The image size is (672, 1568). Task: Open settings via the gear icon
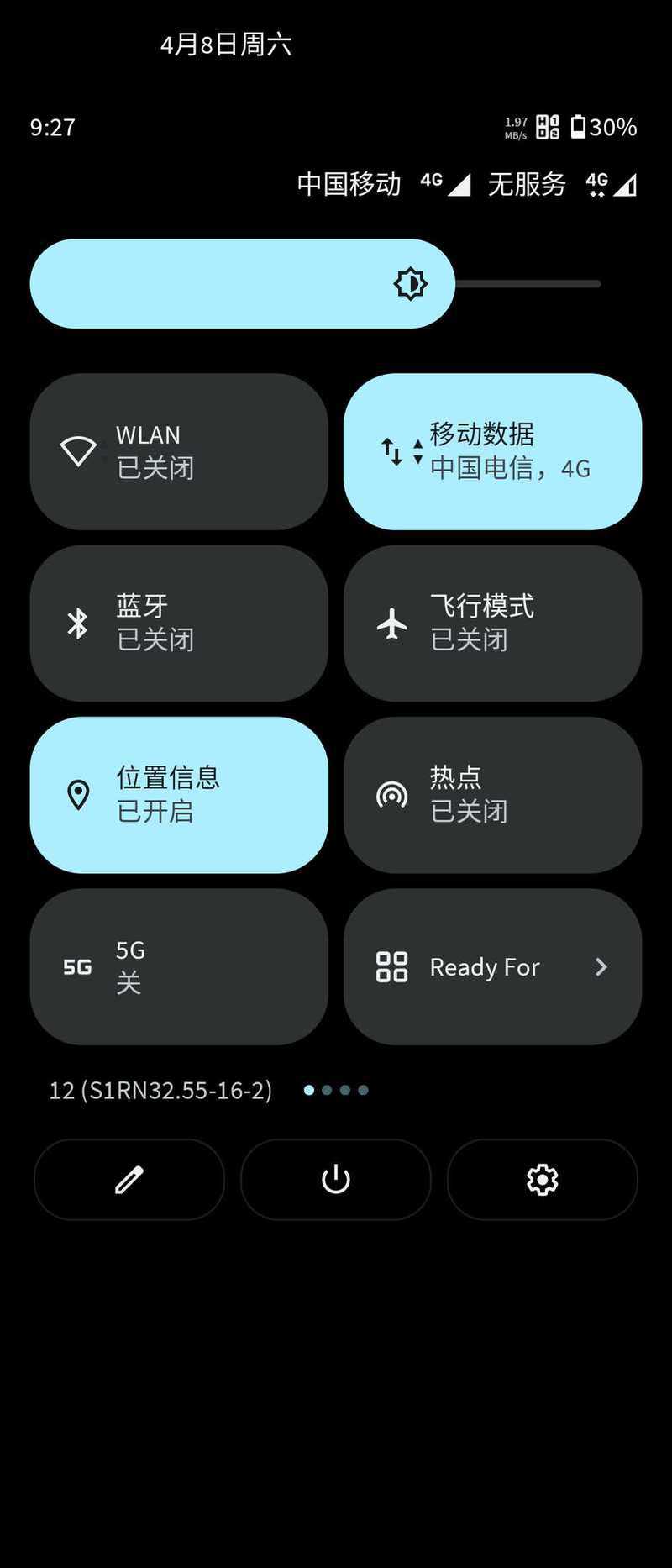click(542, 1179)
